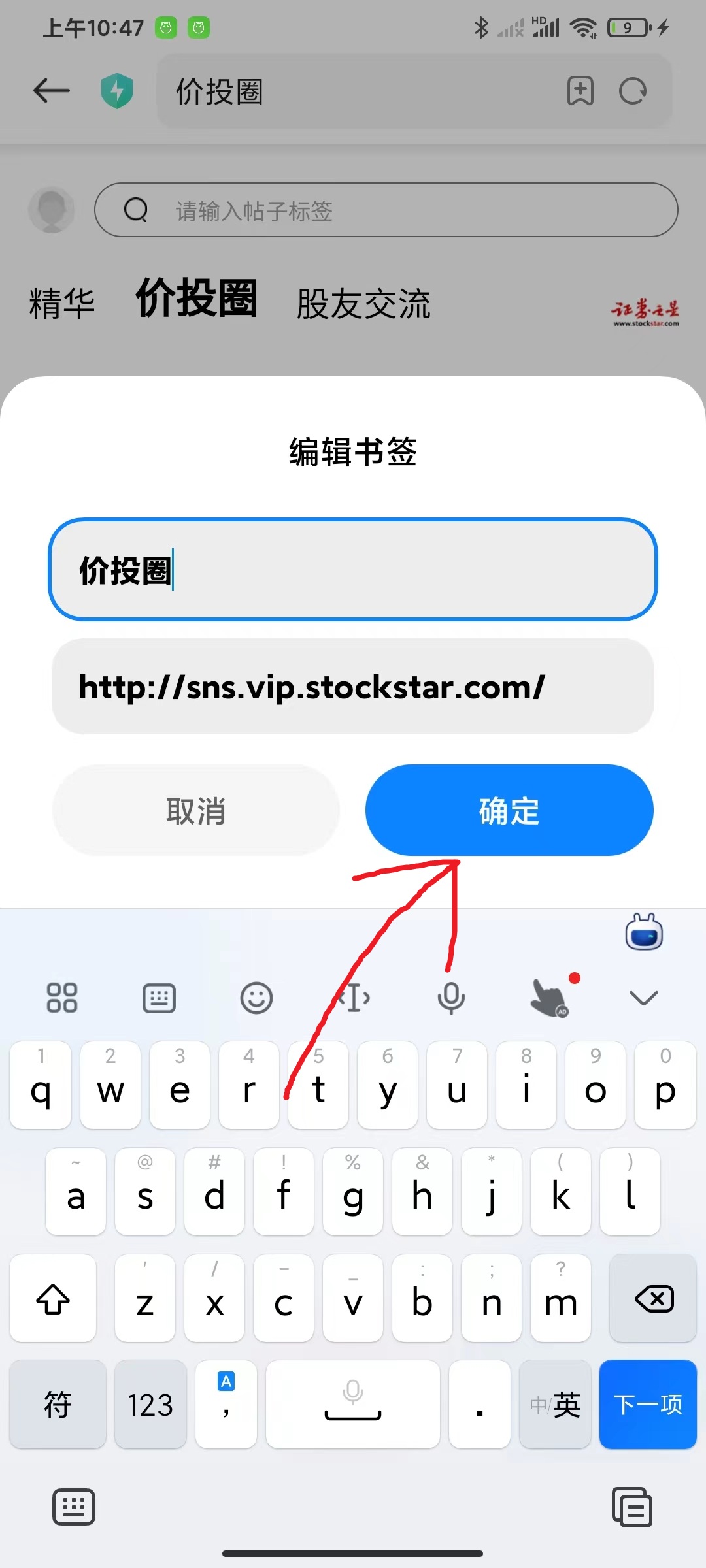The width and height of the screenshot is (706, 1568).
Task: Edit the bookmark URL field
Action: 353,687
